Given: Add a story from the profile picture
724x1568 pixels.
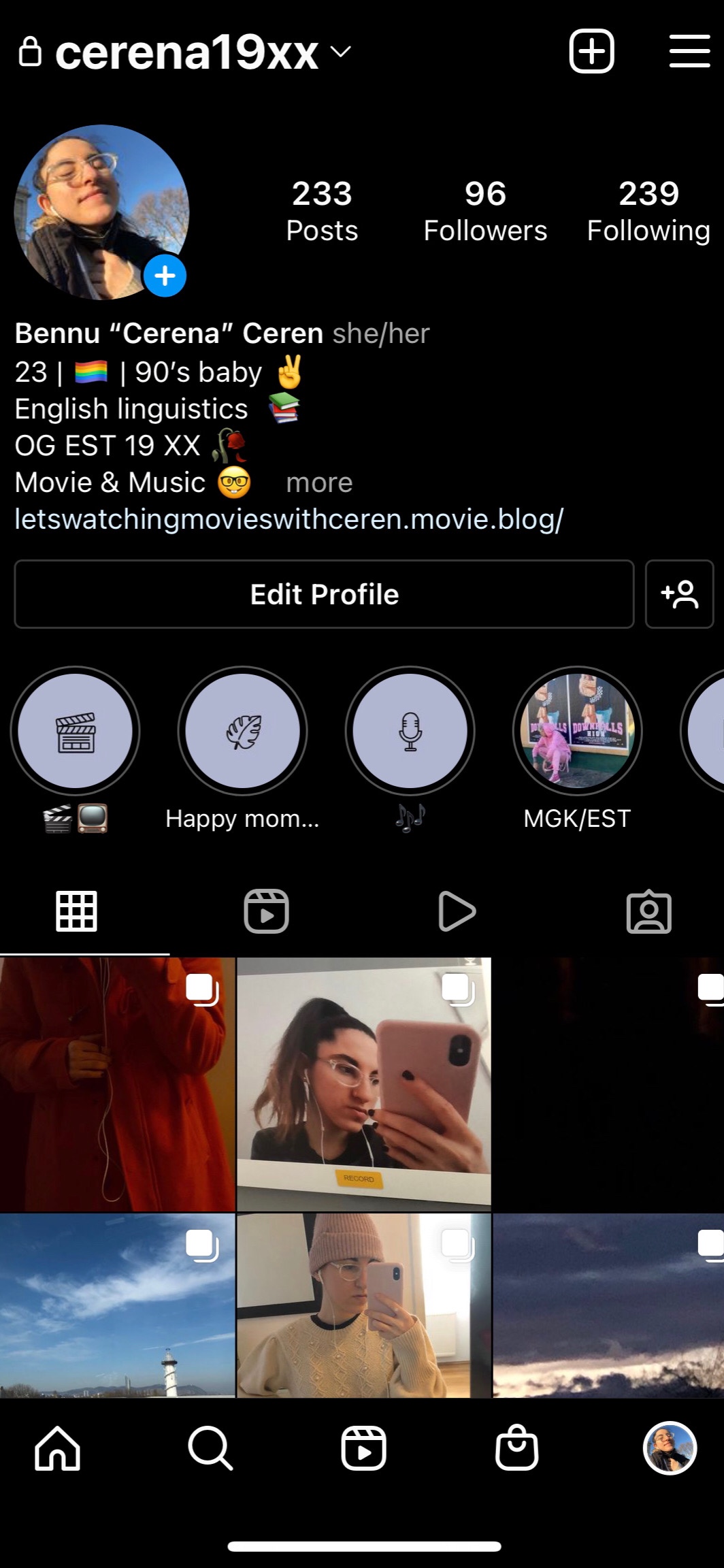Looking at the screenshot, I should click(165, 276).
